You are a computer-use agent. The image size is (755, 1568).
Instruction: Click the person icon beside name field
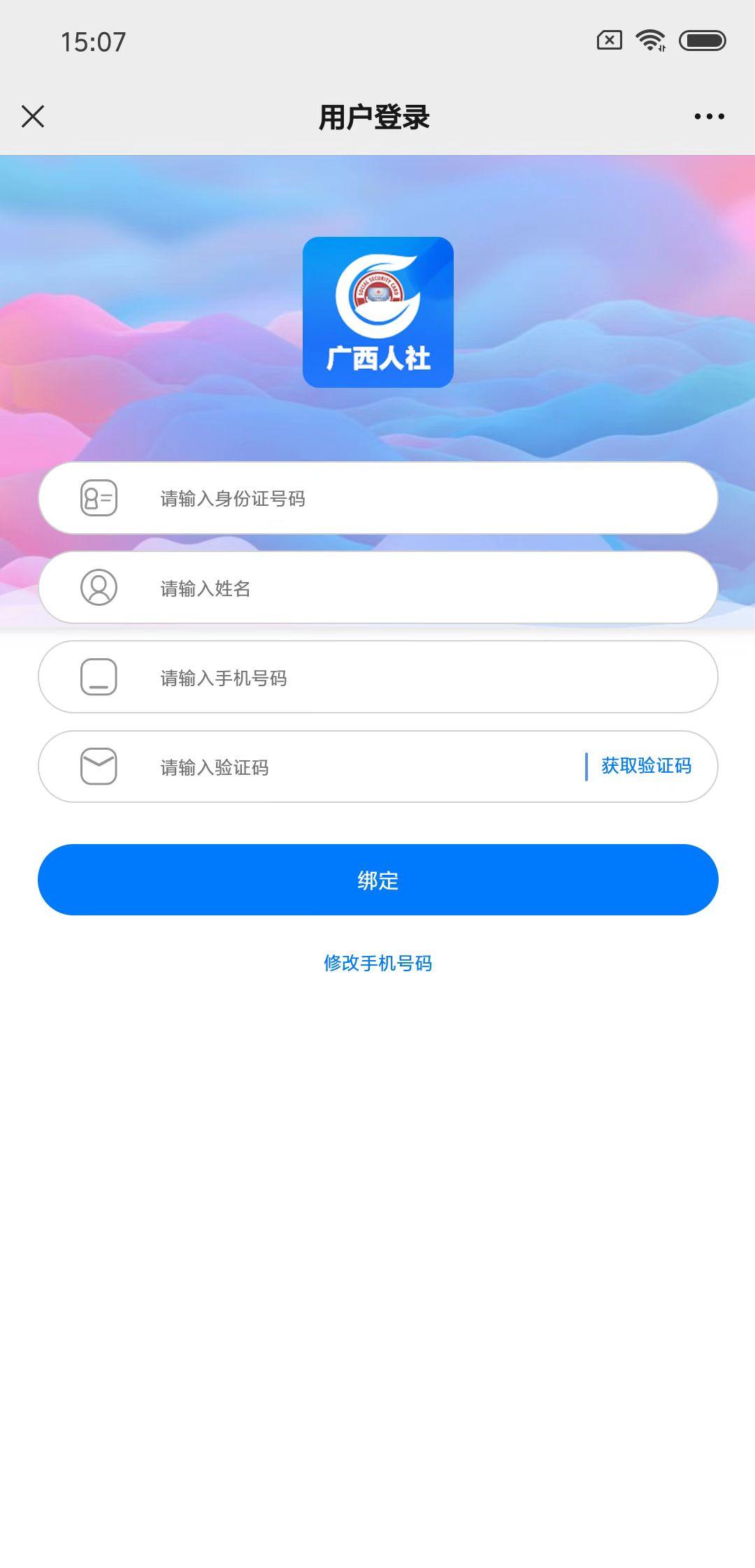(x=98, y=588)
